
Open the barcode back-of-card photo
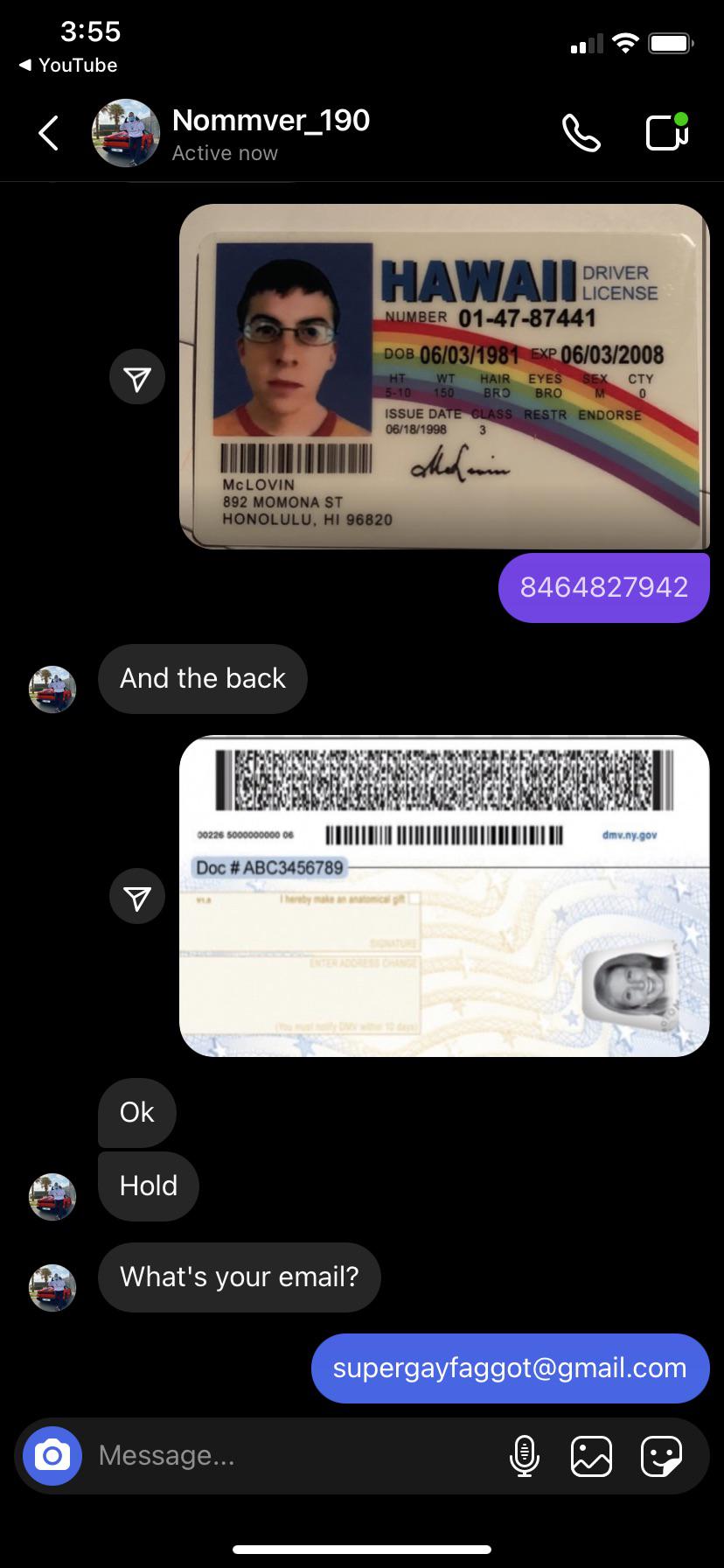pyautogui.click(x=444, y=896)
